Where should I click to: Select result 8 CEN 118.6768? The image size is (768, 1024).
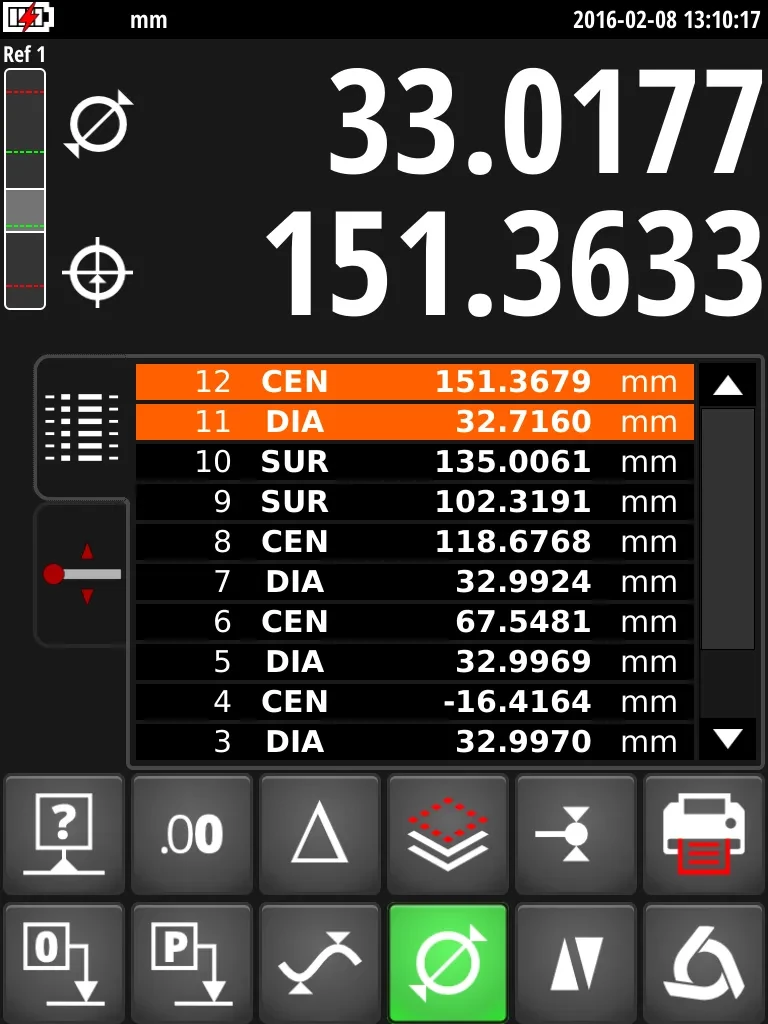click(x=414, y=542)
